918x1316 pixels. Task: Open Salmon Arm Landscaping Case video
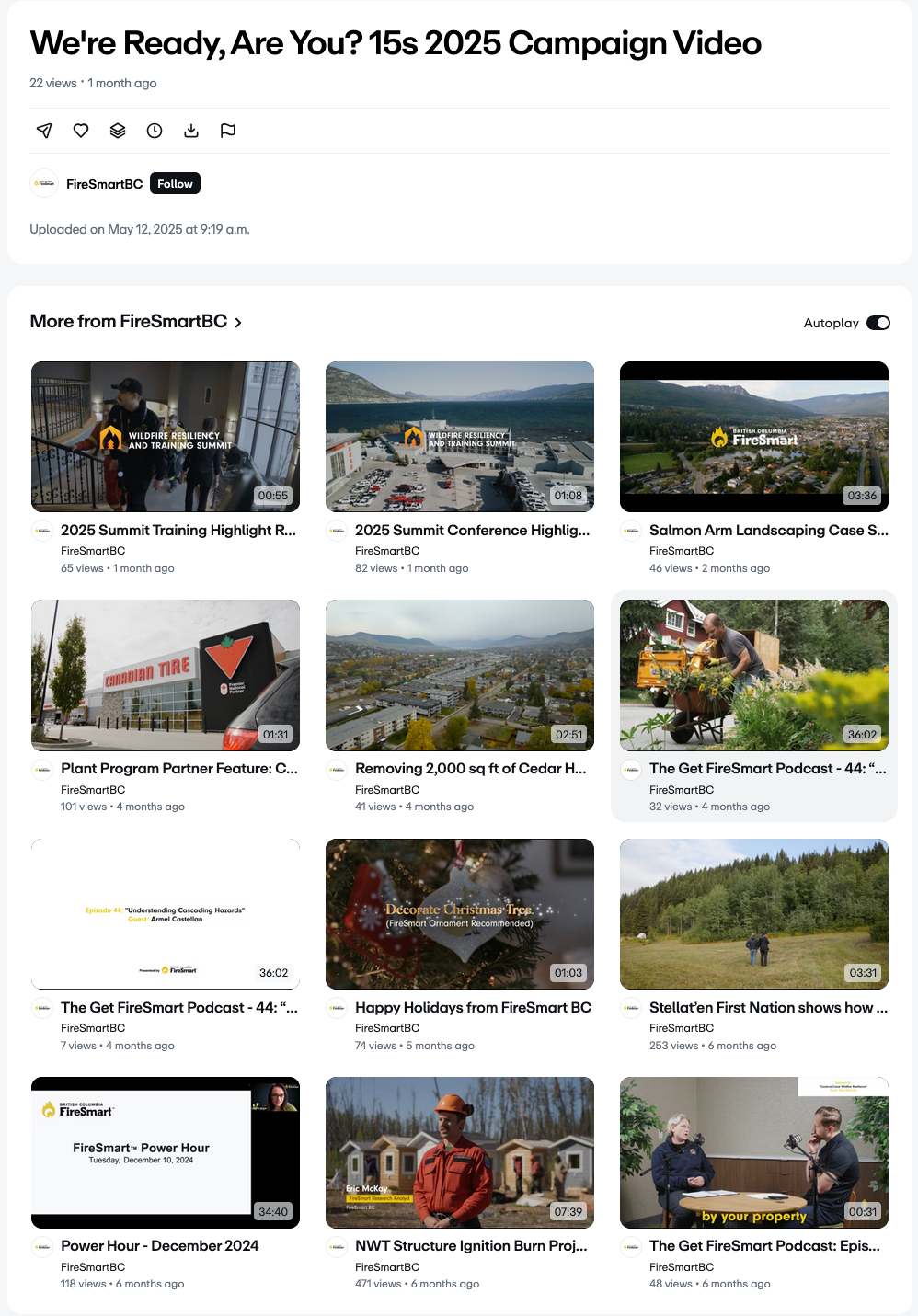click(754, 437)
